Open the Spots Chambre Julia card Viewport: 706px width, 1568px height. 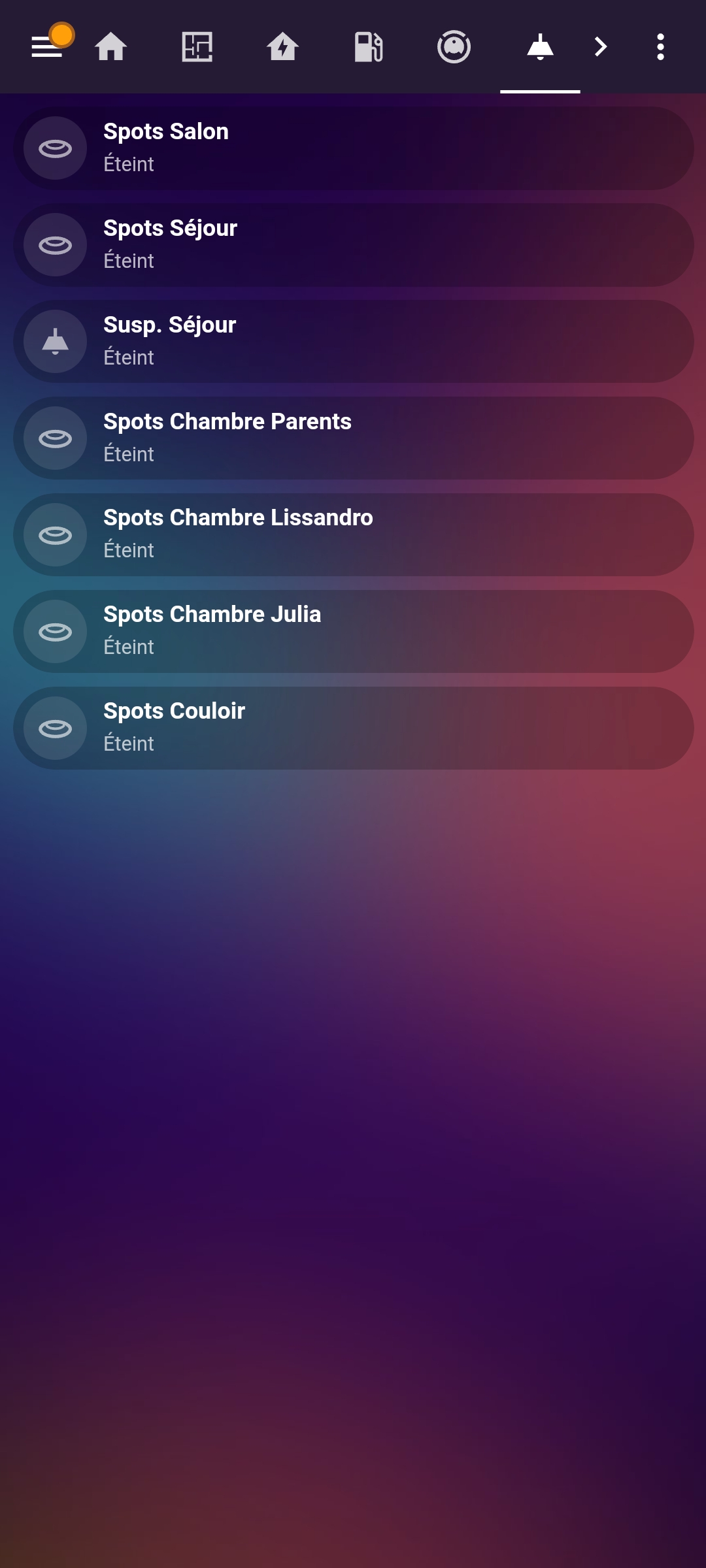(x=354, y=632)
